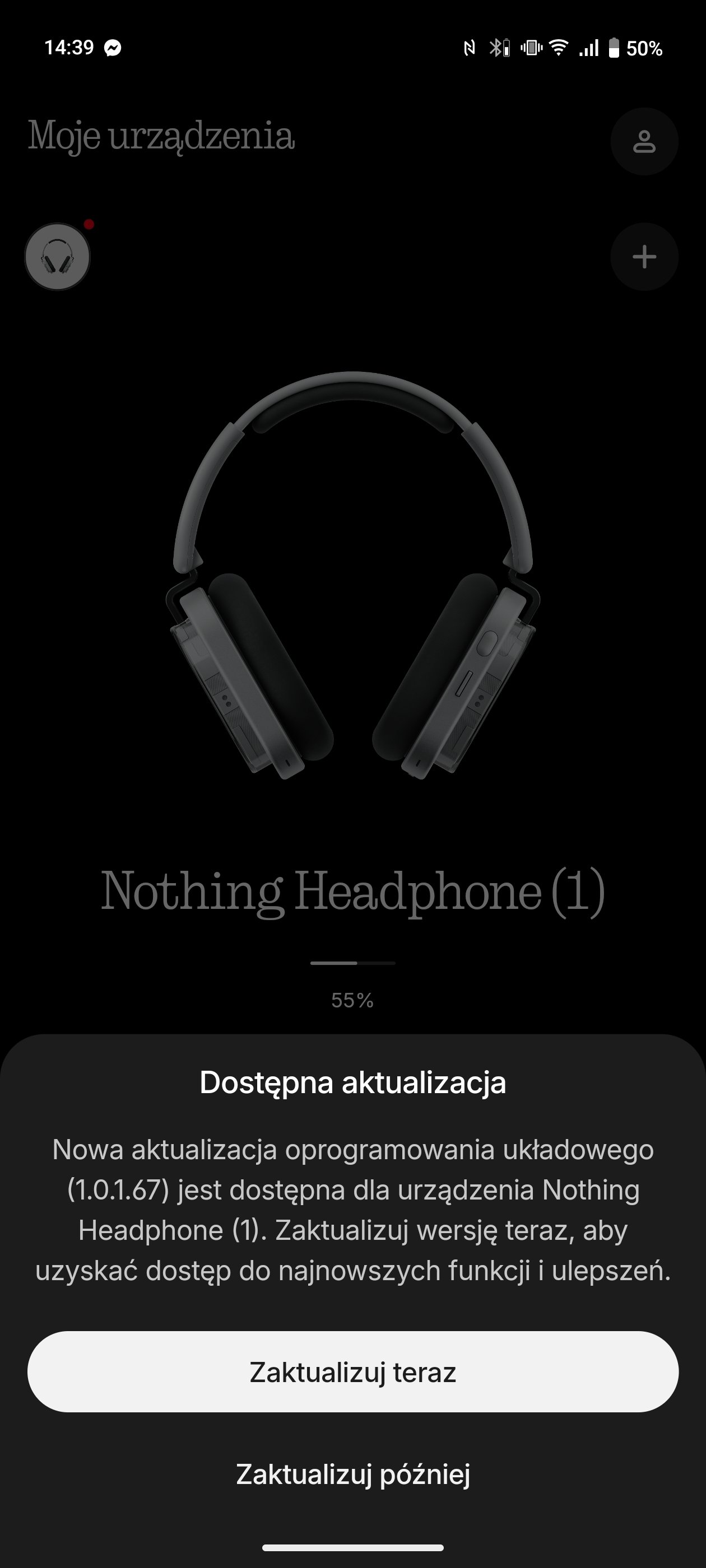
Task: Add a new device with plus icon
Action: (644, 257)
